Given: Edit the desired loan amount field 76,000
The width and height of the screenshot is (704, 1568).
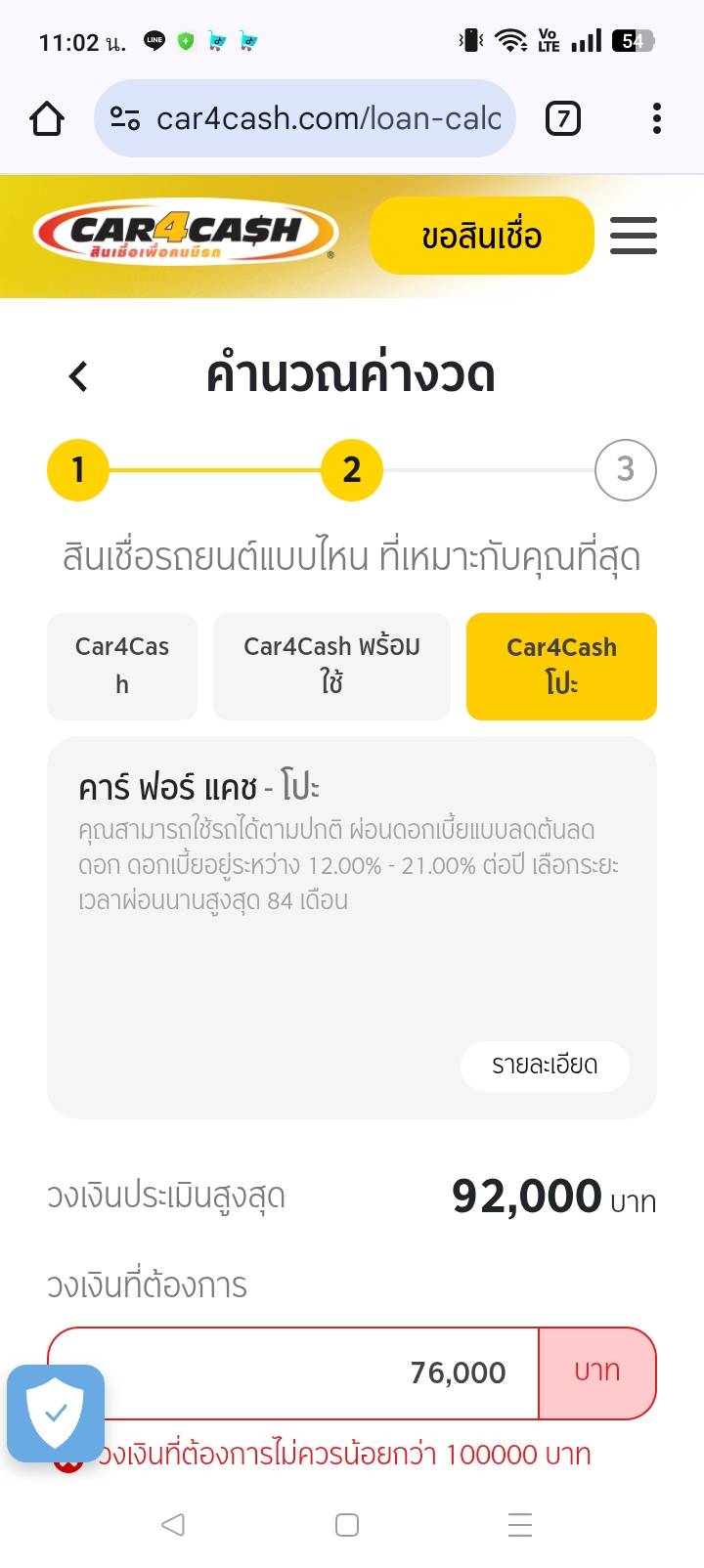Looking at the screenshot, I should (x=293, y=1372).
